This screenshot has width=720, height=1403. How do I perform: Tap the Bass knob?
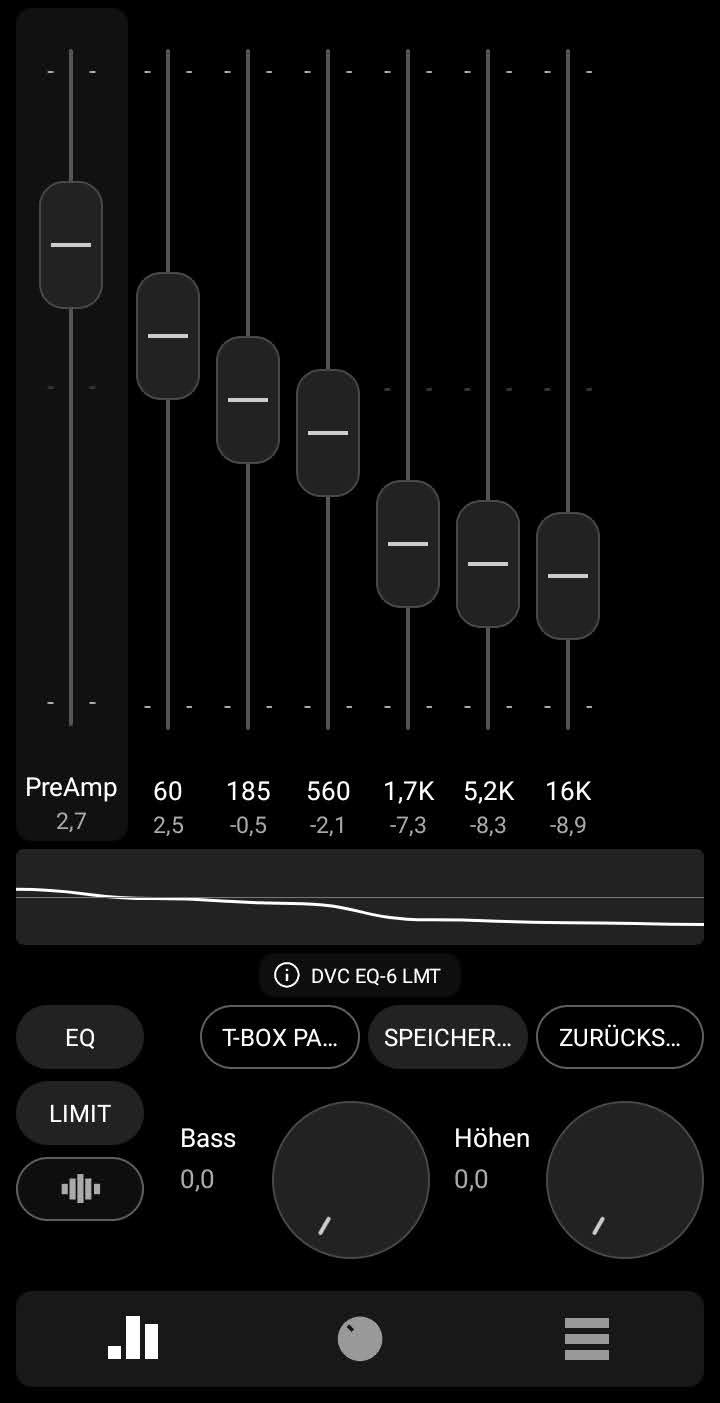[x=351, y=1180]
